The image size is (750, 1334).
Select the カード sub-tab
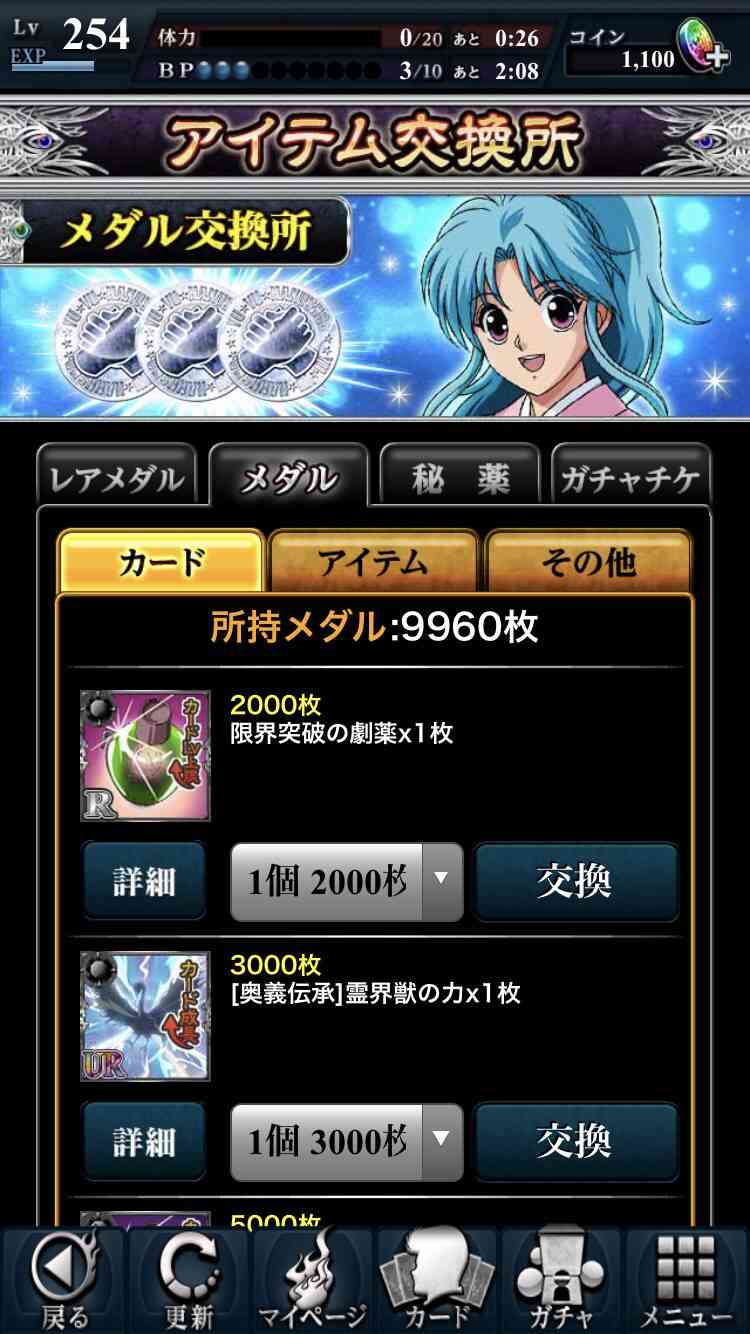pos(160,562)
